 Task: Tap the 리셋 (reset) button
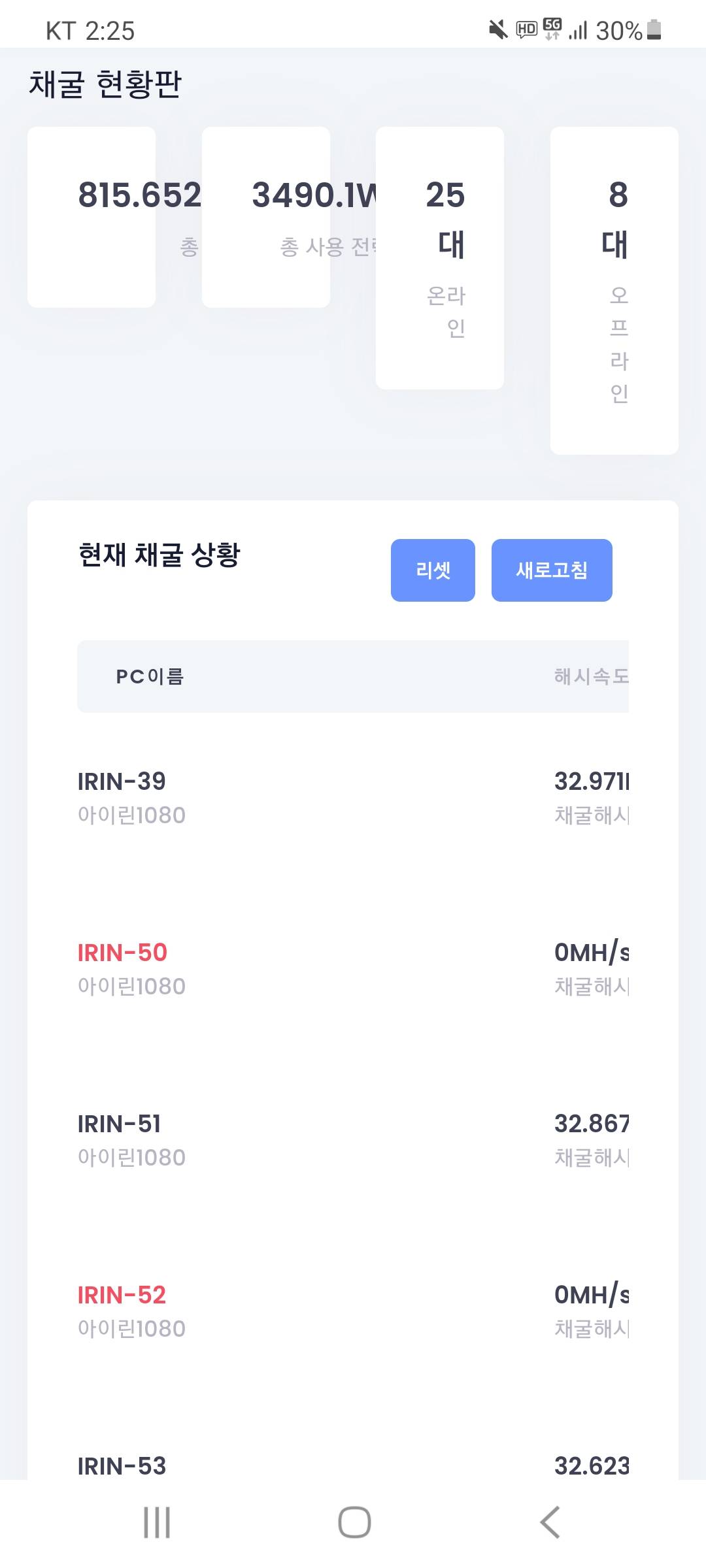[433, 570]
